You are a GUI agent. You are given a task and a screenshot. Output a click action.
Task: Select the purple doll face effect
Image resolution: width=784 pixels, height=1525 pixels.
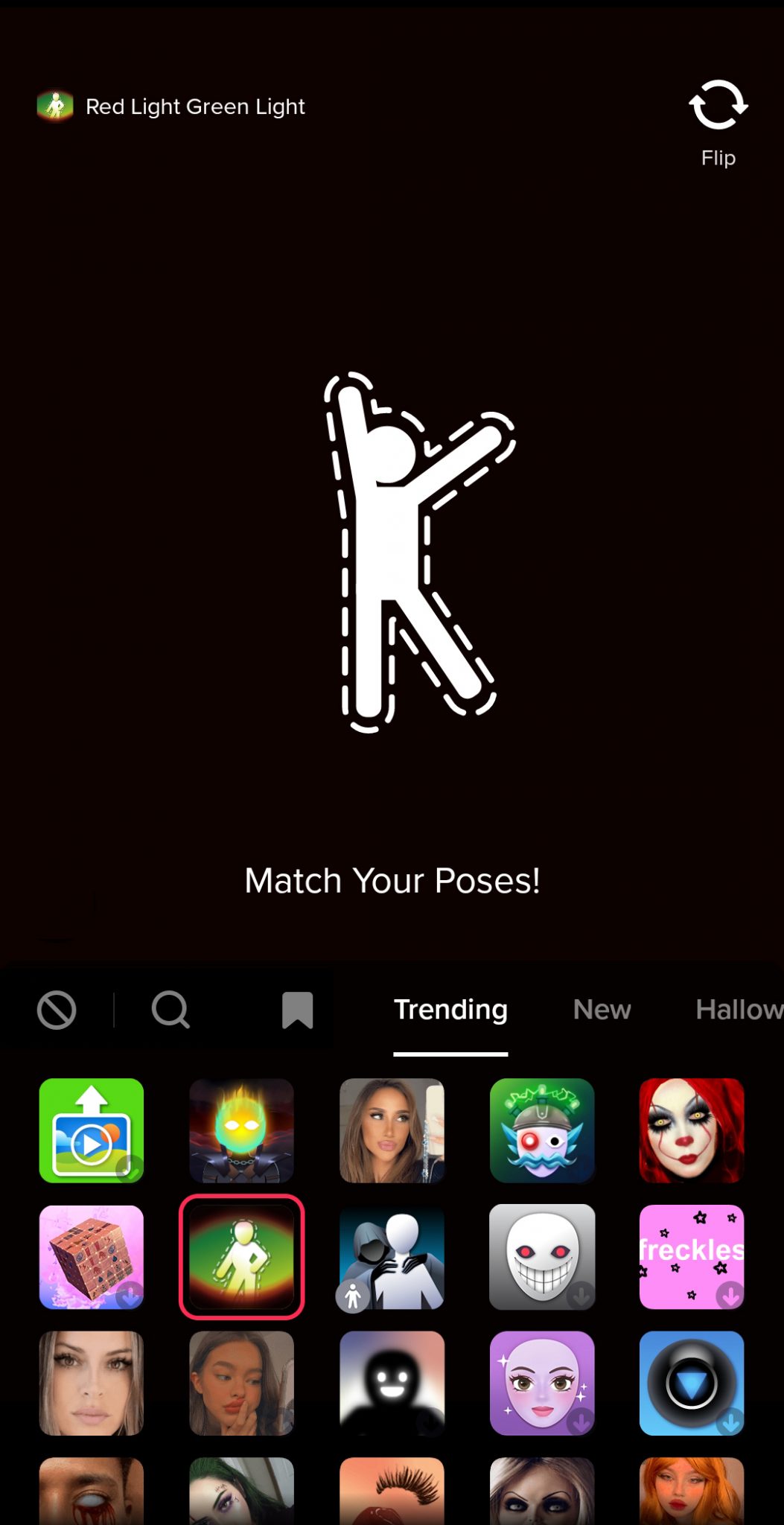pos(542,1383)
